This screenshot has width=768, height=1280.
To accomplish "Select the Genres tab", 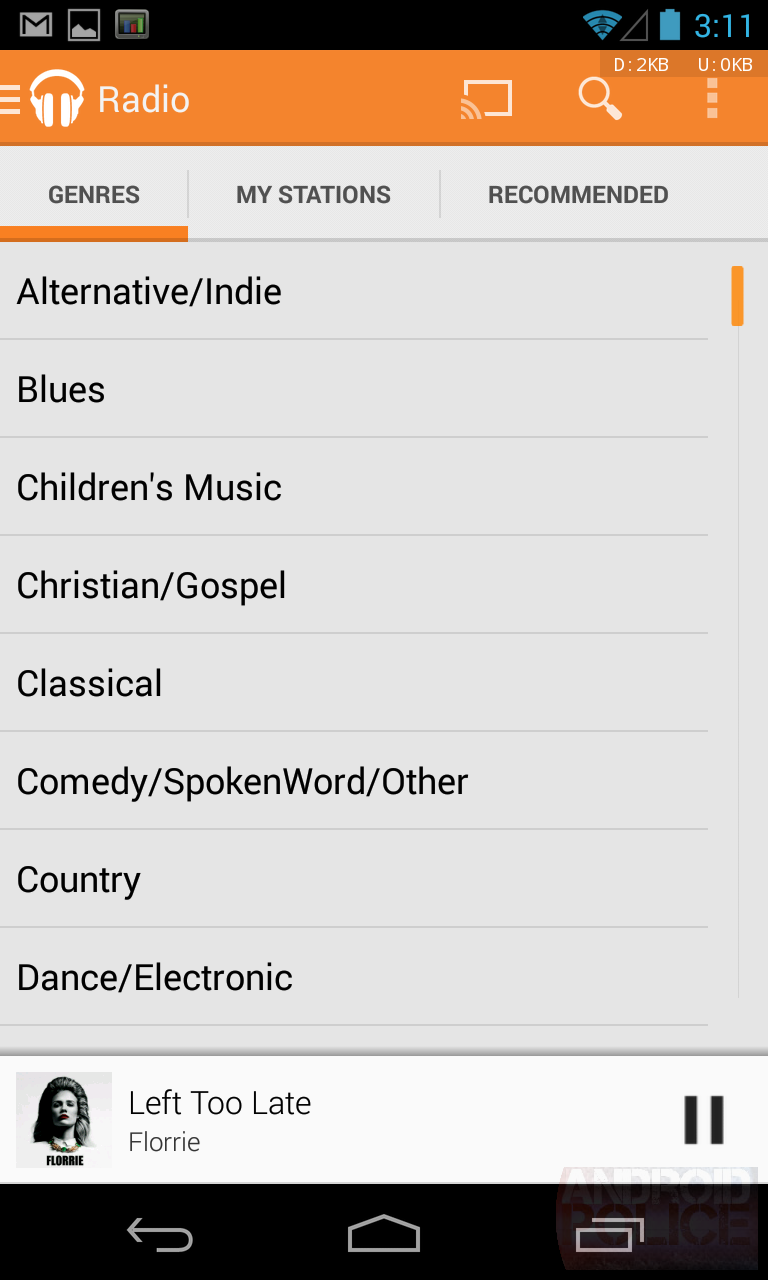I will tap(94, 194).
